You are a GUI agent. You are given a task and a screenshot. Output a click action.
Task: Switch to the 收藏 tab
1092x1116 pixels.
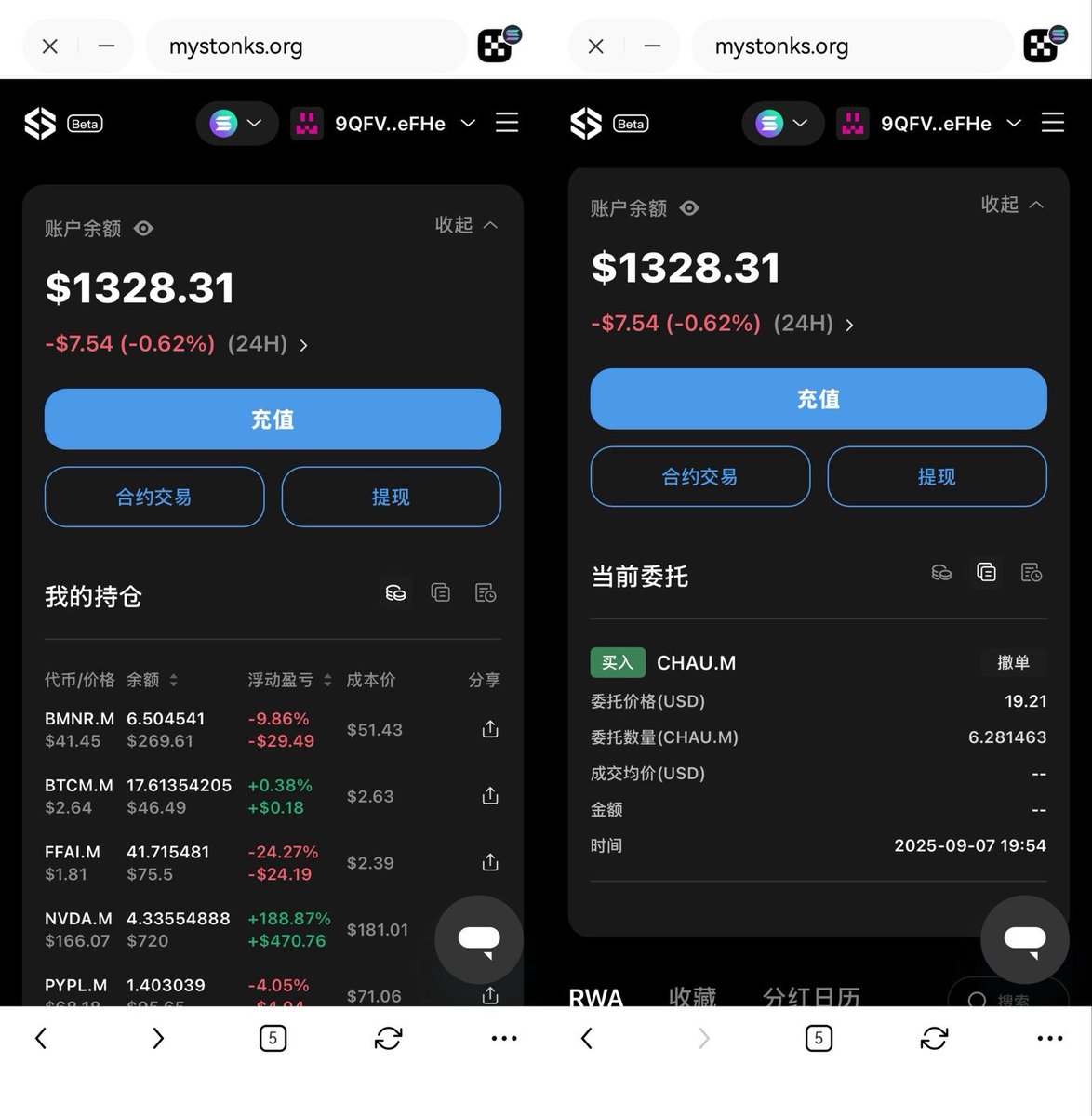pos(692,997)
